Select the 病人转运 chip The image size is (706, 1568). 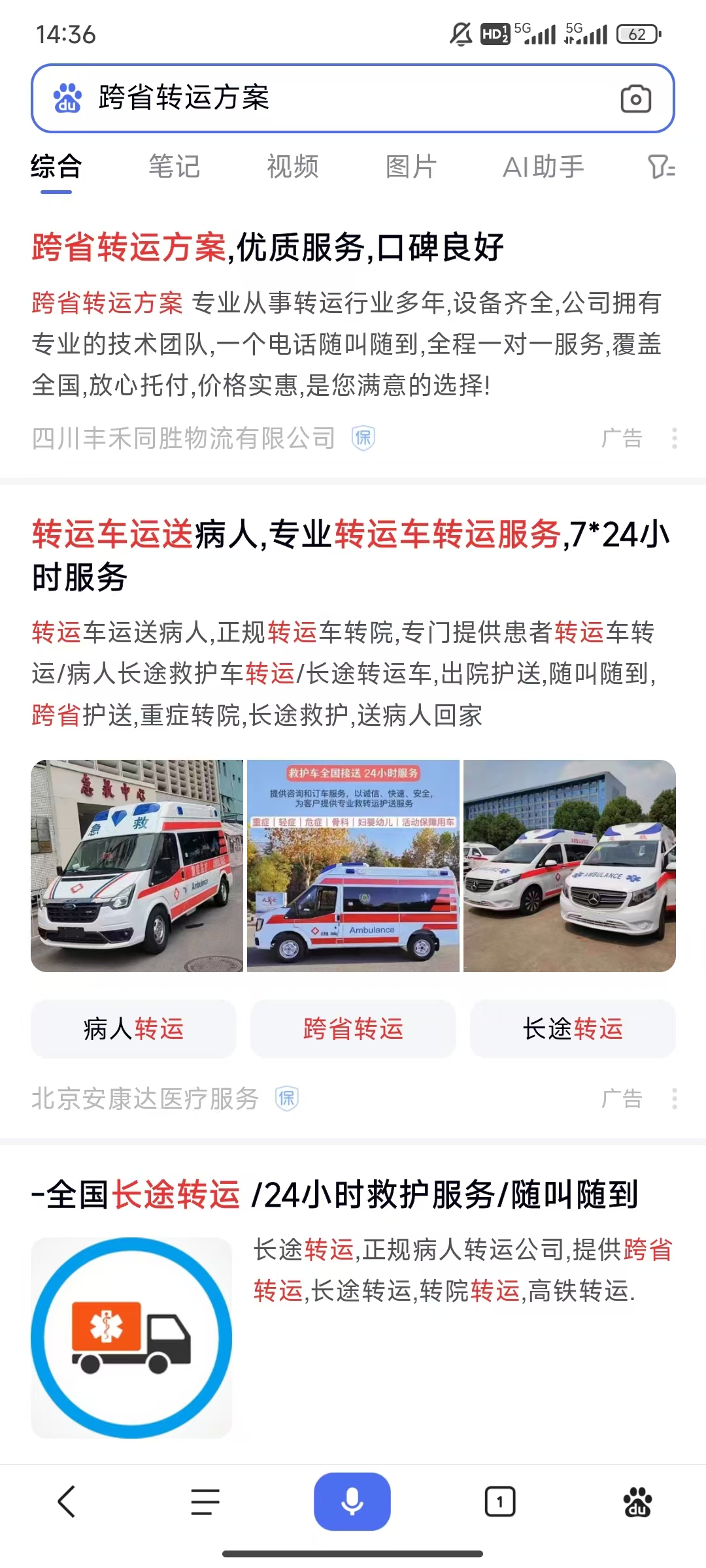point(133,1029)
